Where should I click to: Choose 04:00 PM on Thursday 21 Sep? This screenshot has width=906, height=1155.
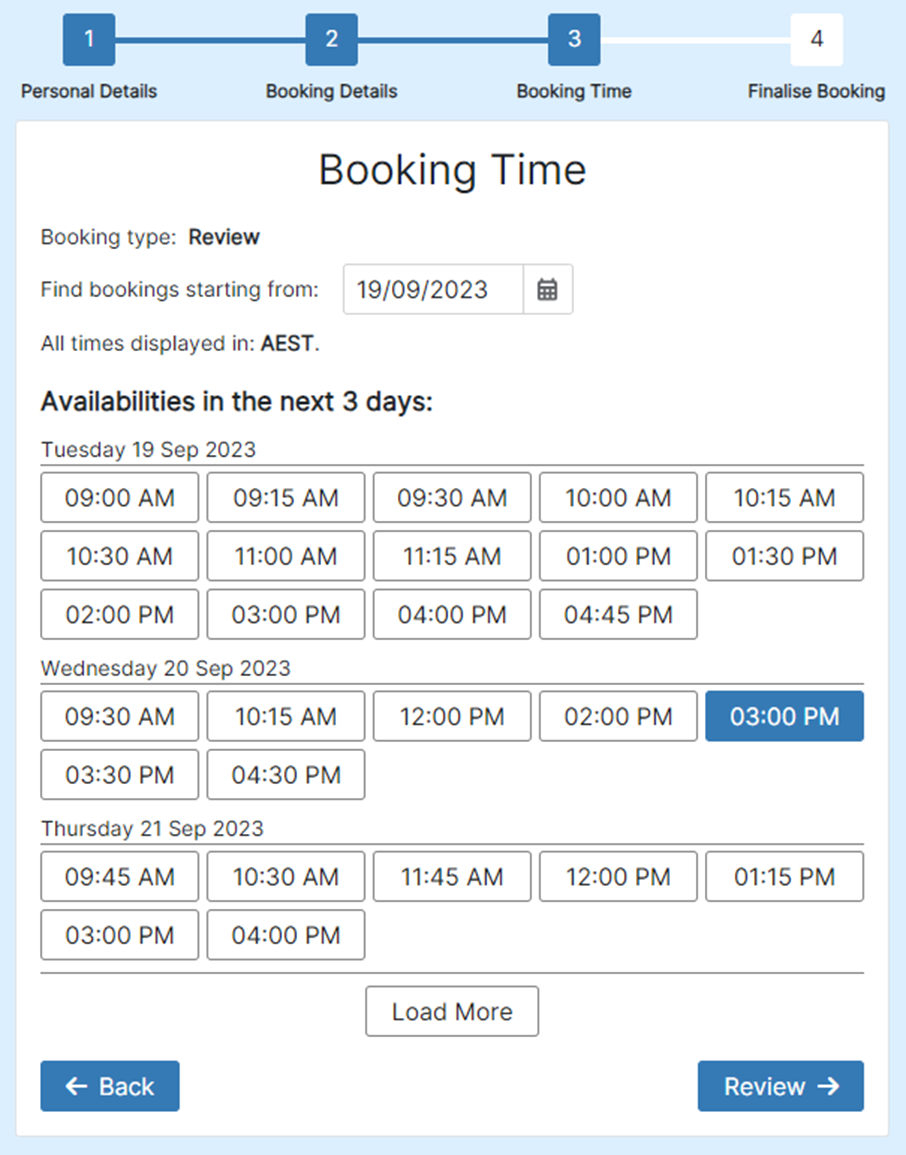click(286, 935)
